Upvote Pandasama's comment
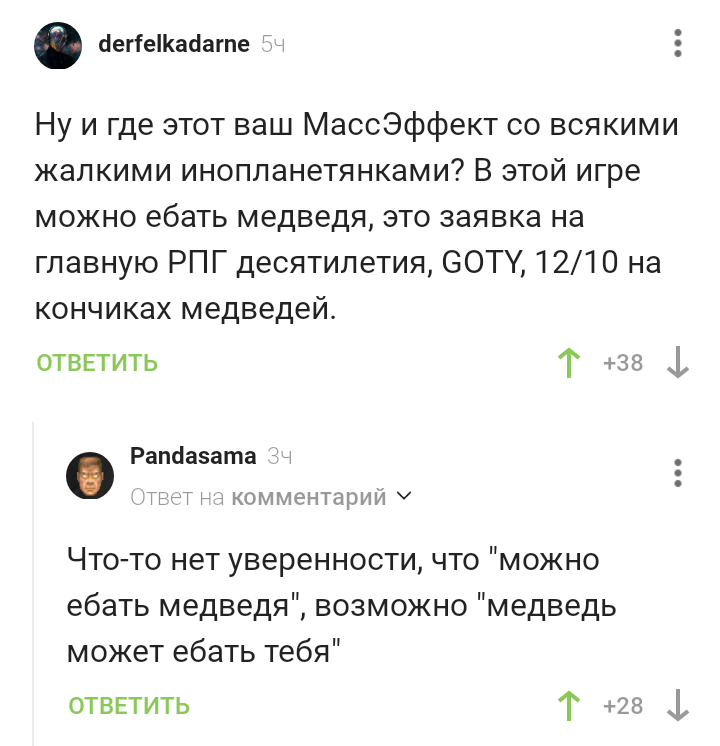Viewport: 720px width, 746px height. (x=570, y=706)
